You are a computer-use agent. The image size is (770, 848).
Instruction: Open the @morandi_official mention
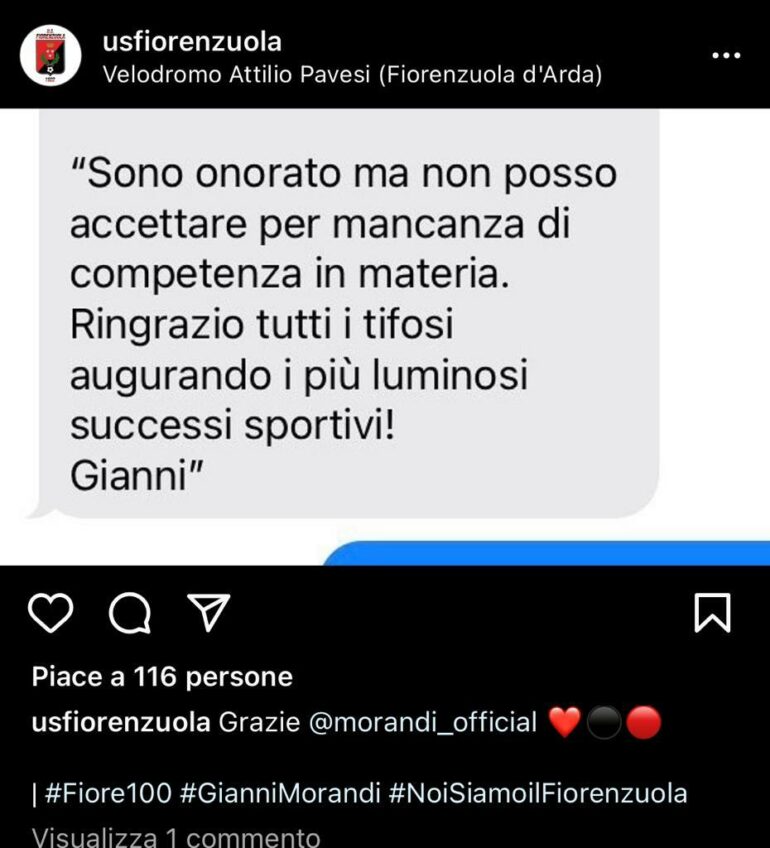coord(424,723)
